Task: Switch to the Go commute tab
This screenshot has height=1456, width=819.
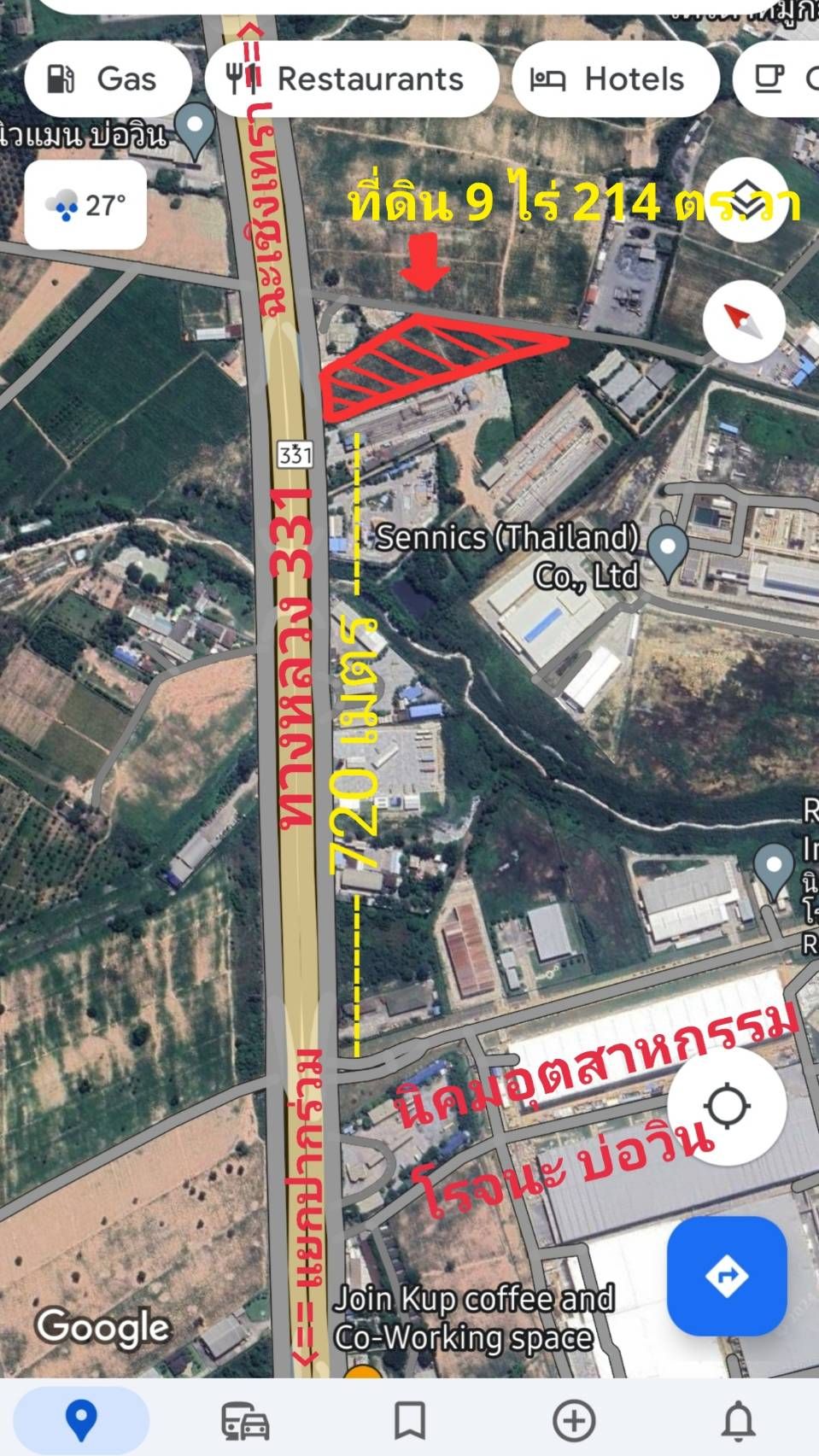Action: (x=245, y=1421)
